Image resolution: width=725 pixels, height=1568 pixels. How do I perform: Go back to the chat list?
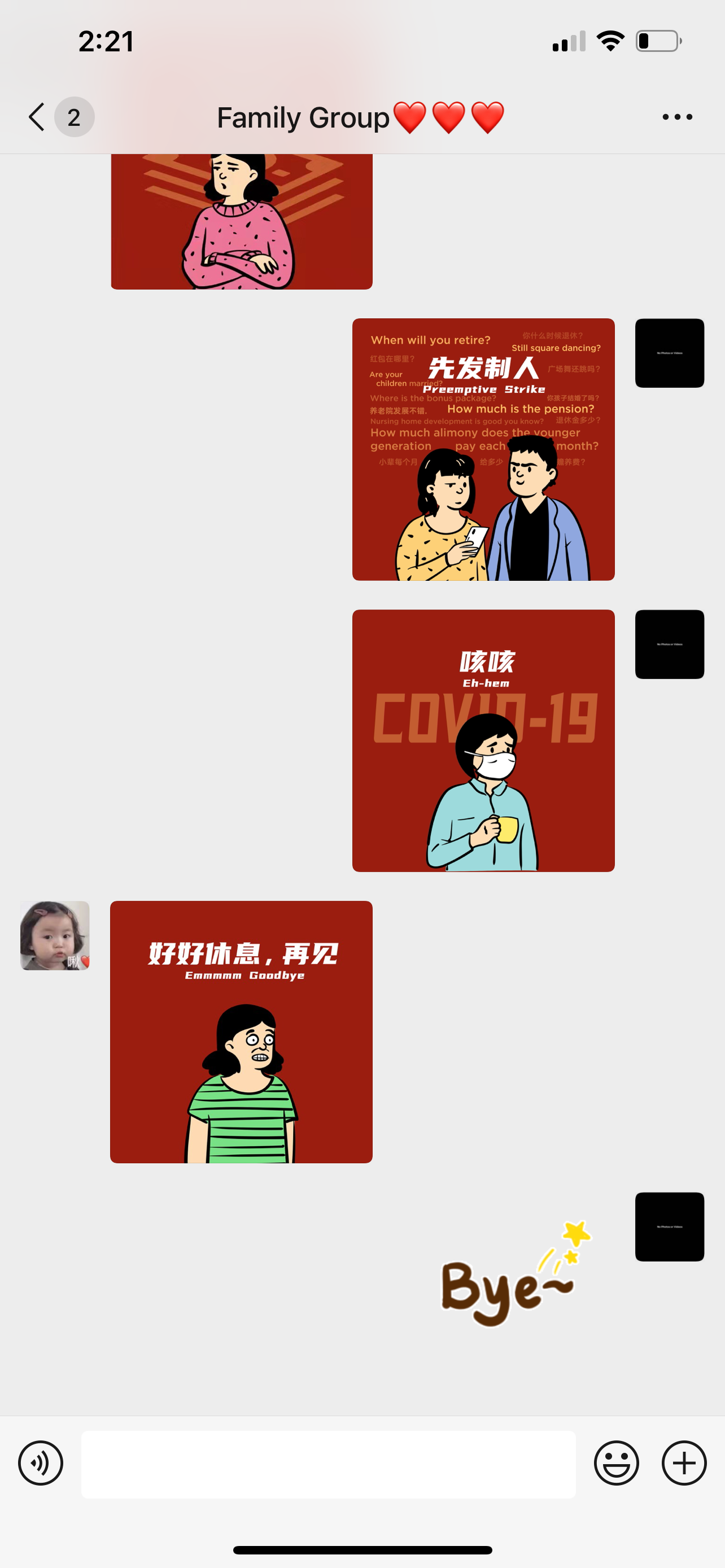[x=38, y=117]
